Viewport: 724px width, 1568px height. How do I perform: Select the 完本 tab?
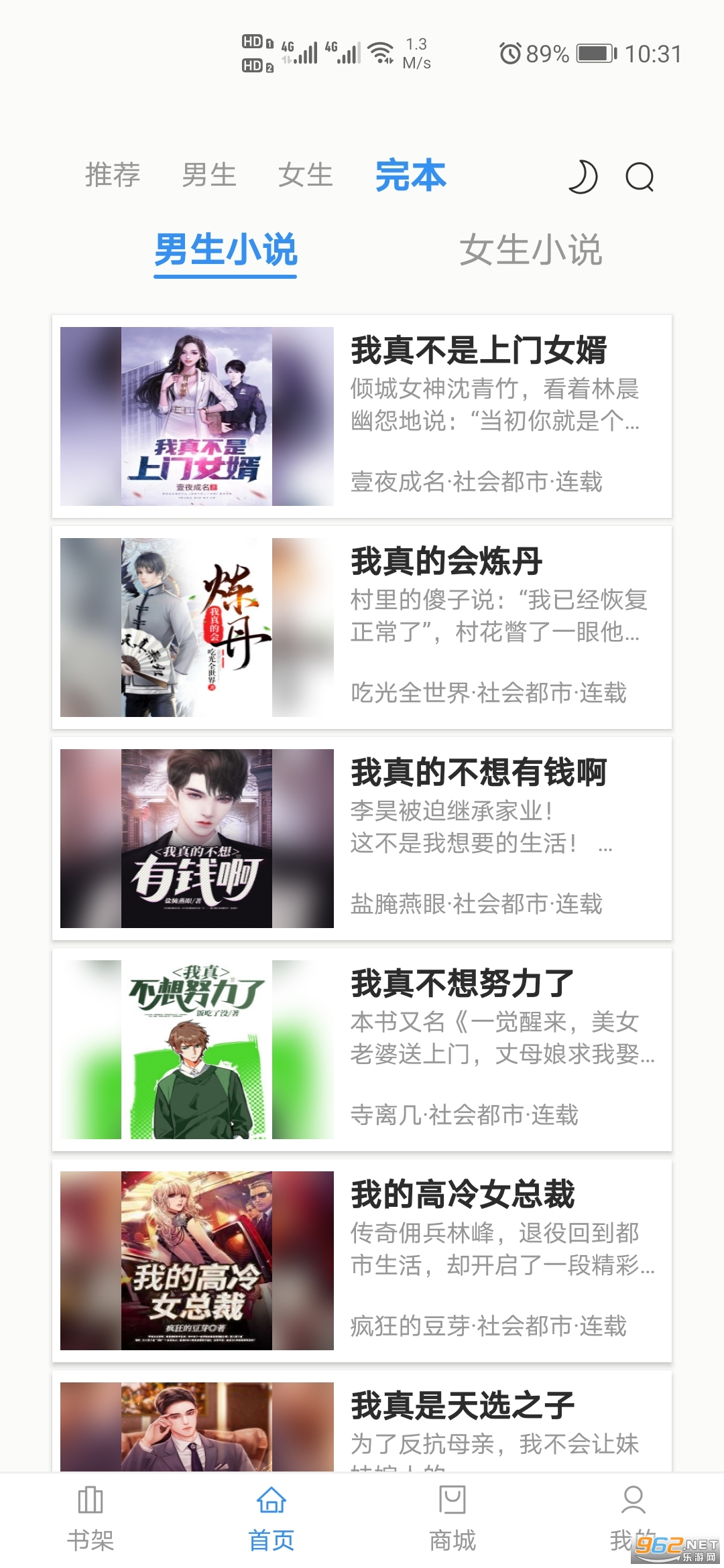(x=410, y=176)
